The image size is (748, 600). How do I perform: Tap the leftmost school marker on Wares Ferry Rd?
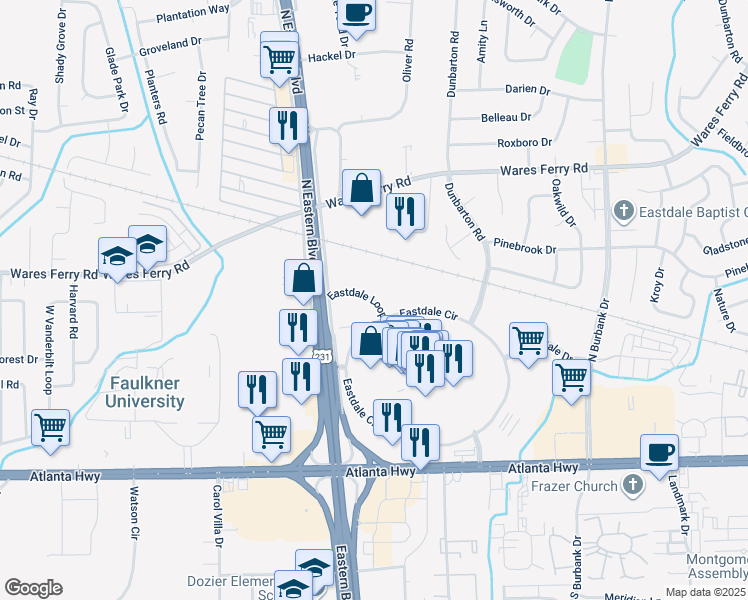pos(117,256)
